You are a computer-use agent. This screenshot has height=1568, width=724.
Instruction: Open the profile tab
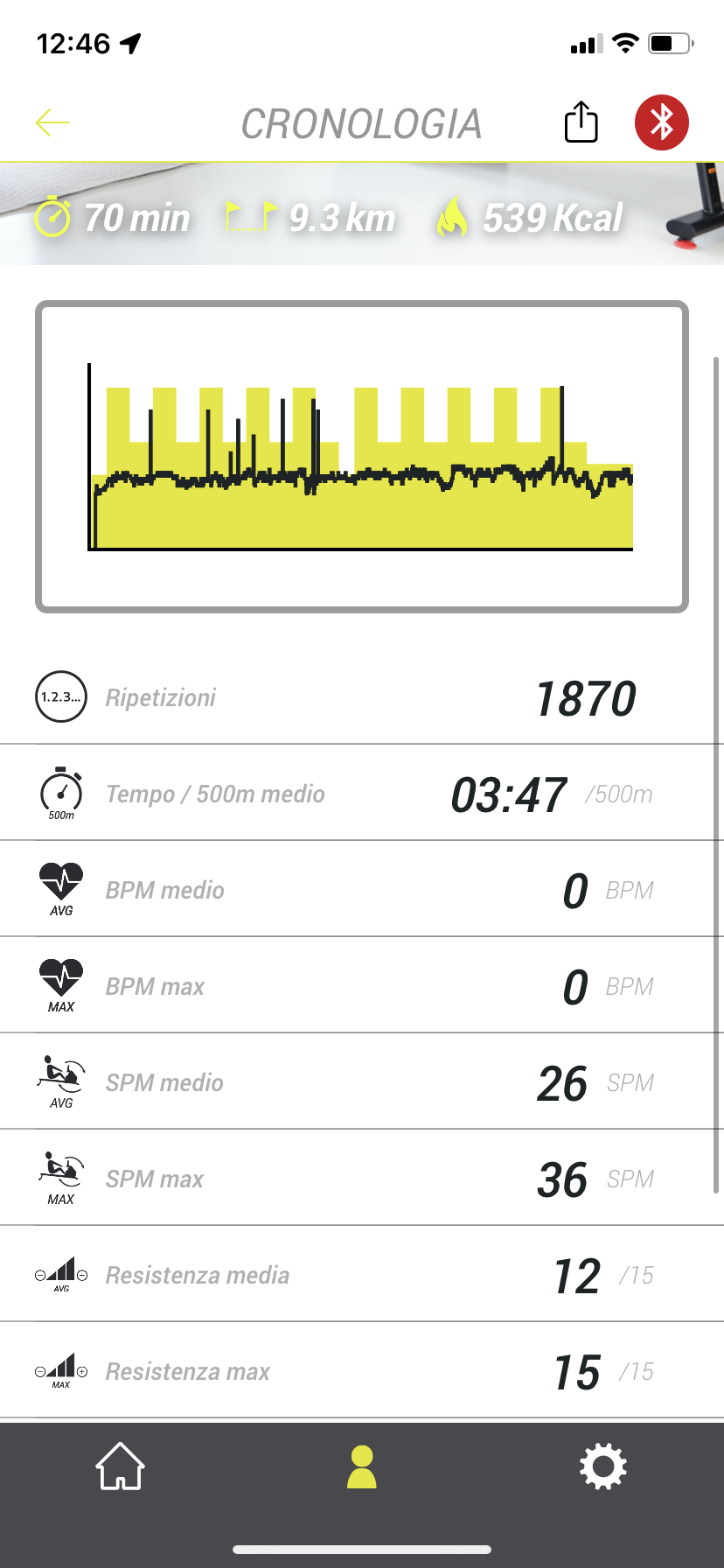click(361, 1466)
